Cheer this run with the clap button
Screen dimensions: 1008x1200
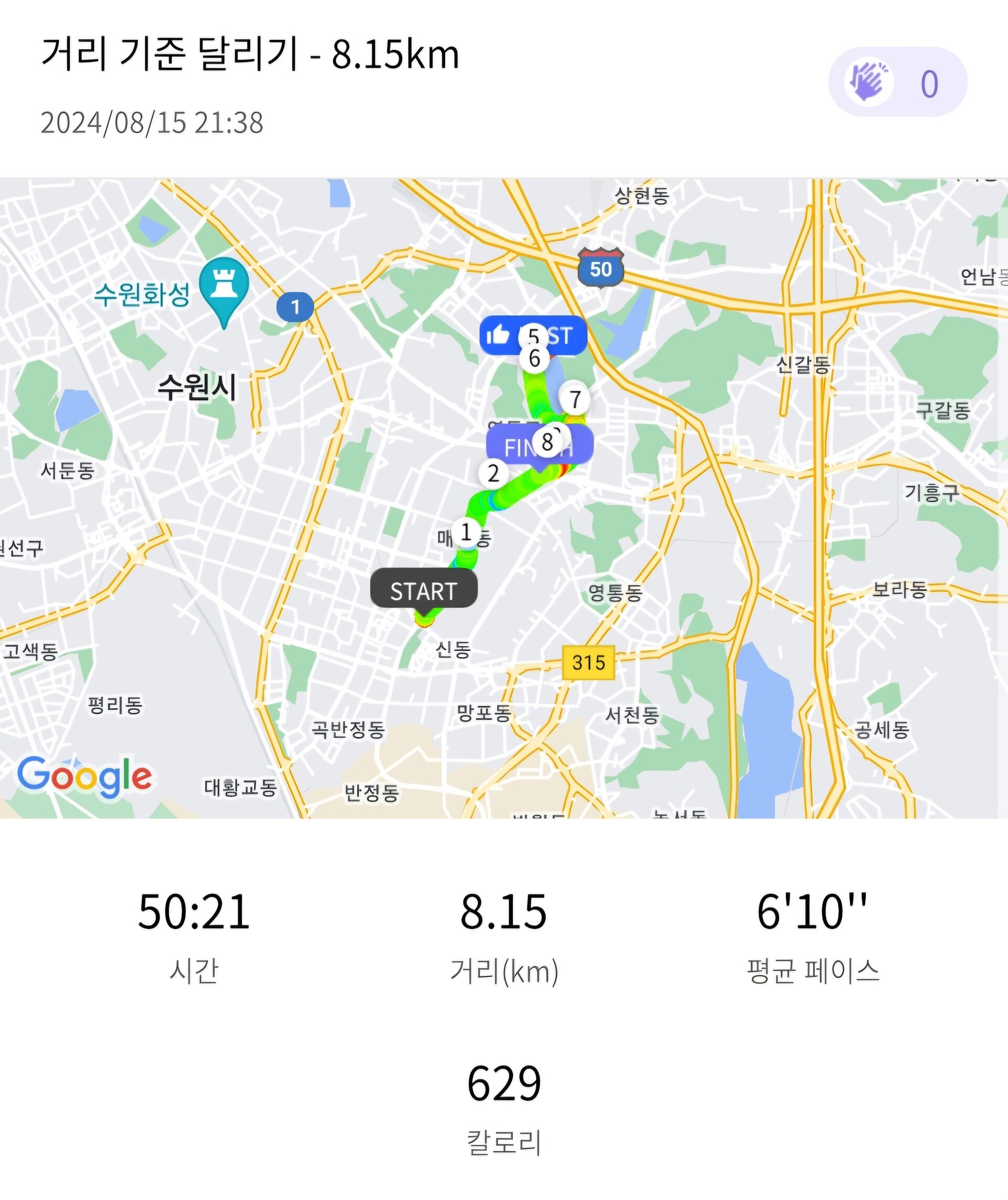point(896,82)
